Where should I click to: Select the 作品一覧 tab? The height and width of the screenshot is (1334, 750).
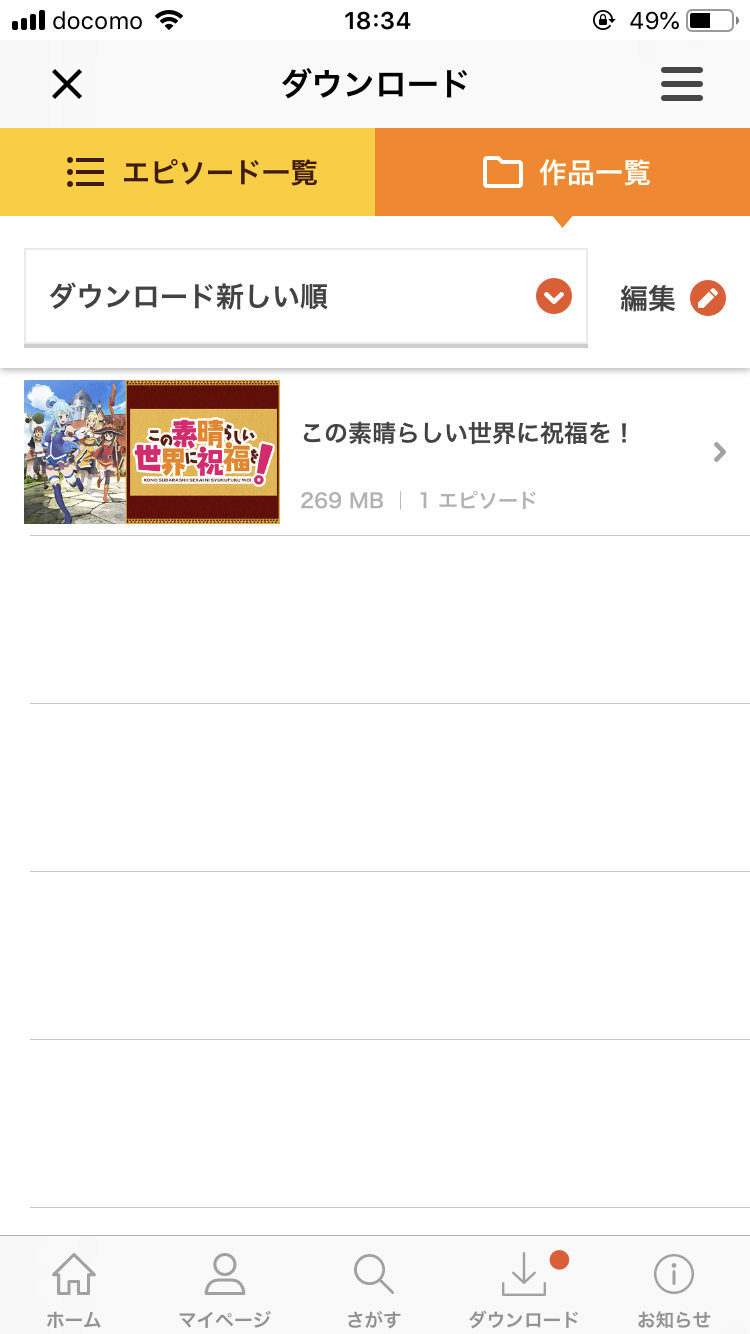coord(563,172)
